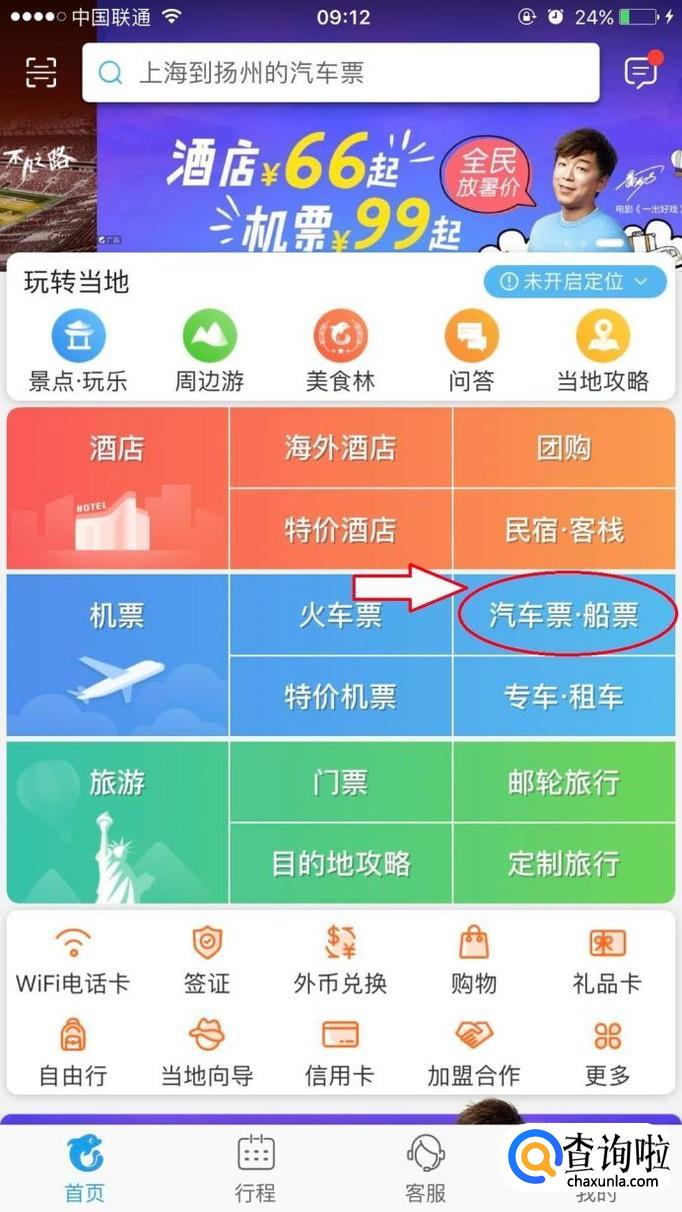The image size is (682, 1212).
Task: Open the QR scan icon
Action: tap(41, 72)
